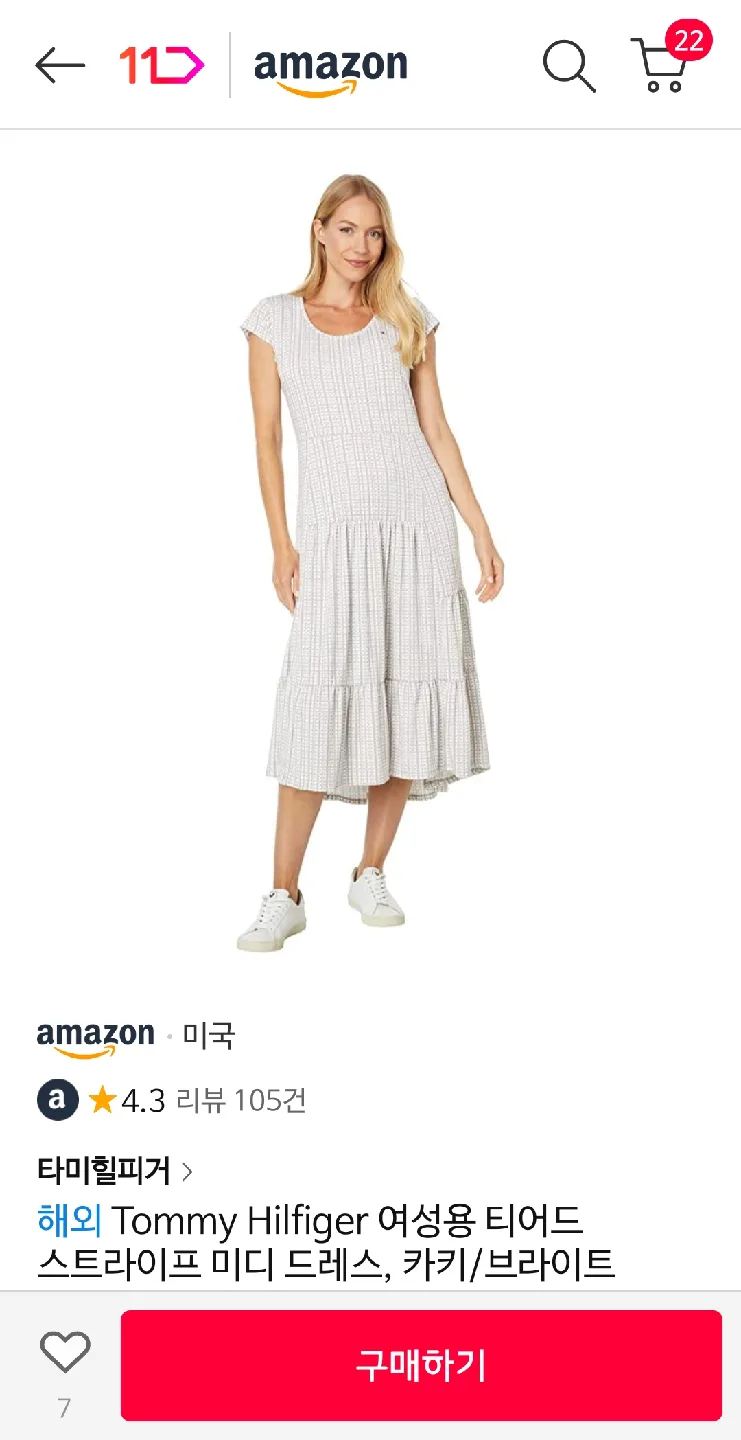Open the Amazon store logo in header

pos(330,68)
